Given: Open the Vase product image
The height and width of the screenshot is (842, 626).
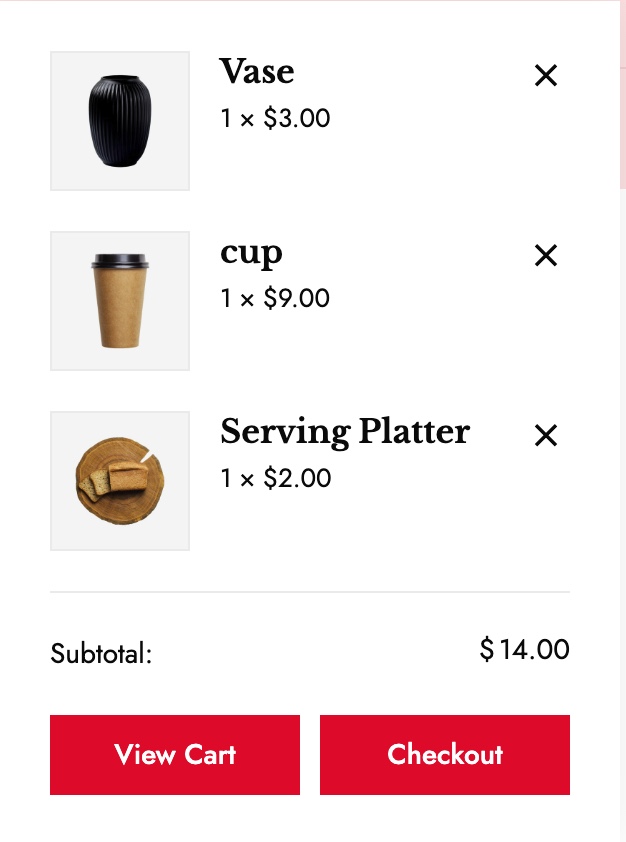Looking at the screenshot, I should tap(120, 121).
